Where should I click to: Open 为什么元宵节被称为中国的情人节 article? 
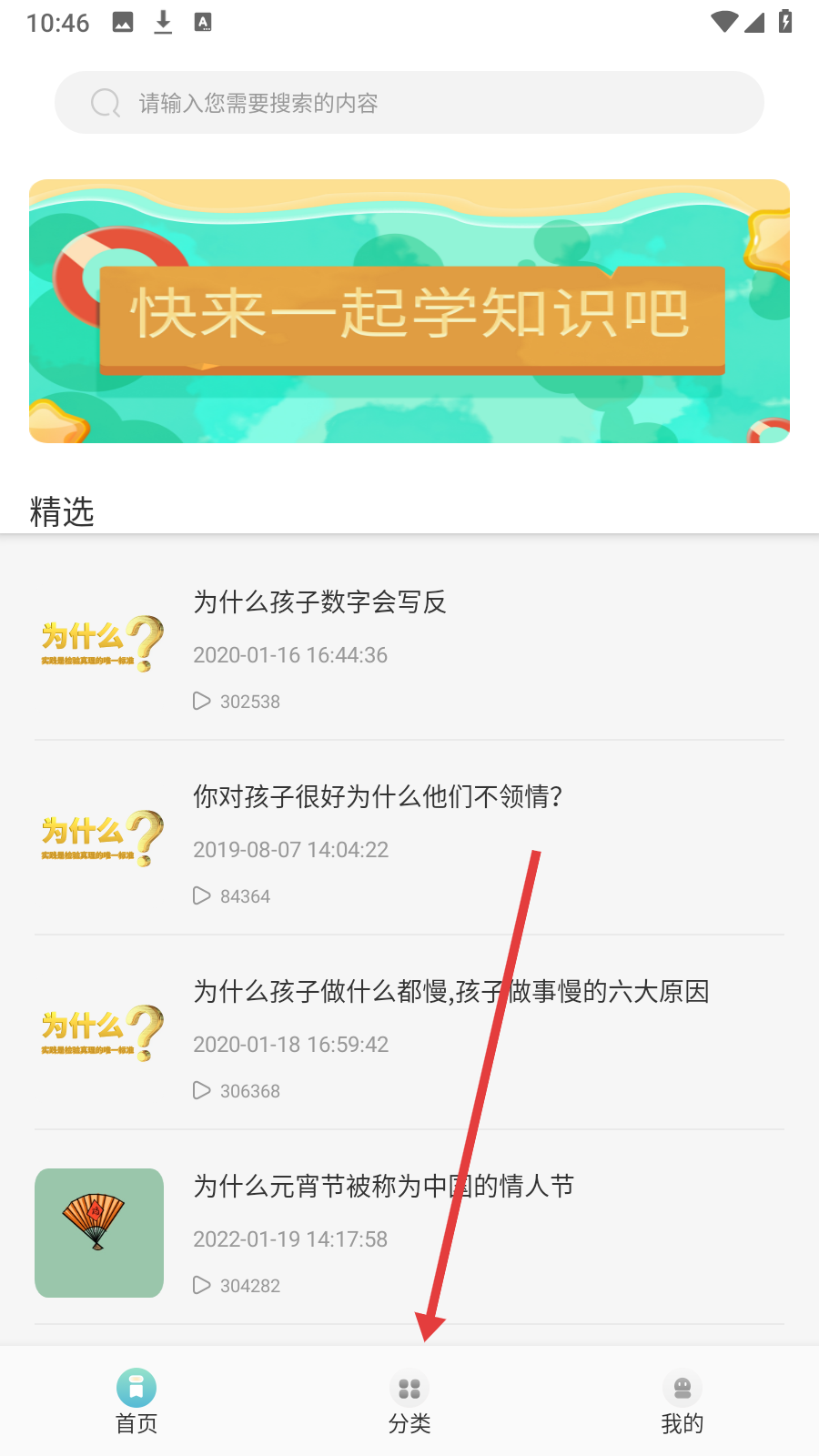coord(383,1186)
